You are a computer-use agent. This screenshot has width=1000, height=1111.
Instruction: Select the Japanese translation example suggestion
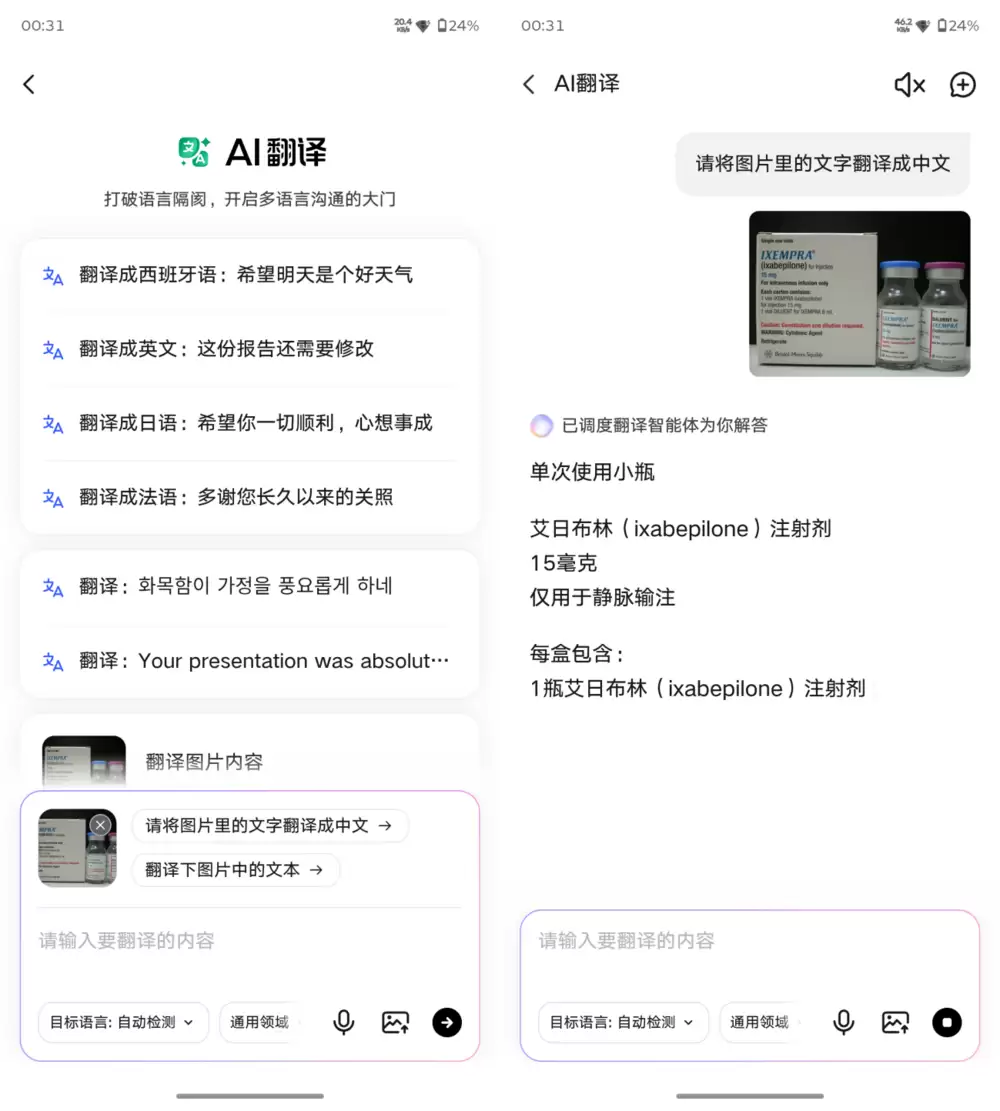point(255,423)
